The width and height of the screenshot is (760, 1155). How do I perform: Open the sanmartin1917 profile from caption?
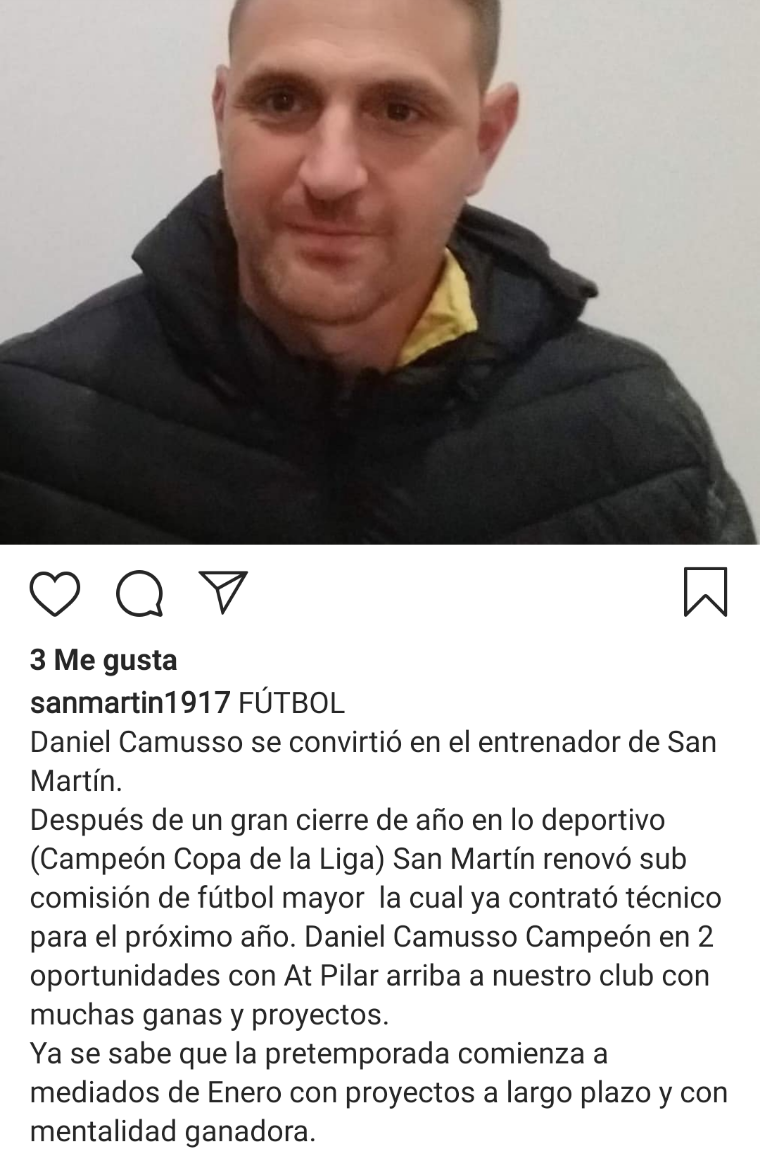click(x=130, y=702)
